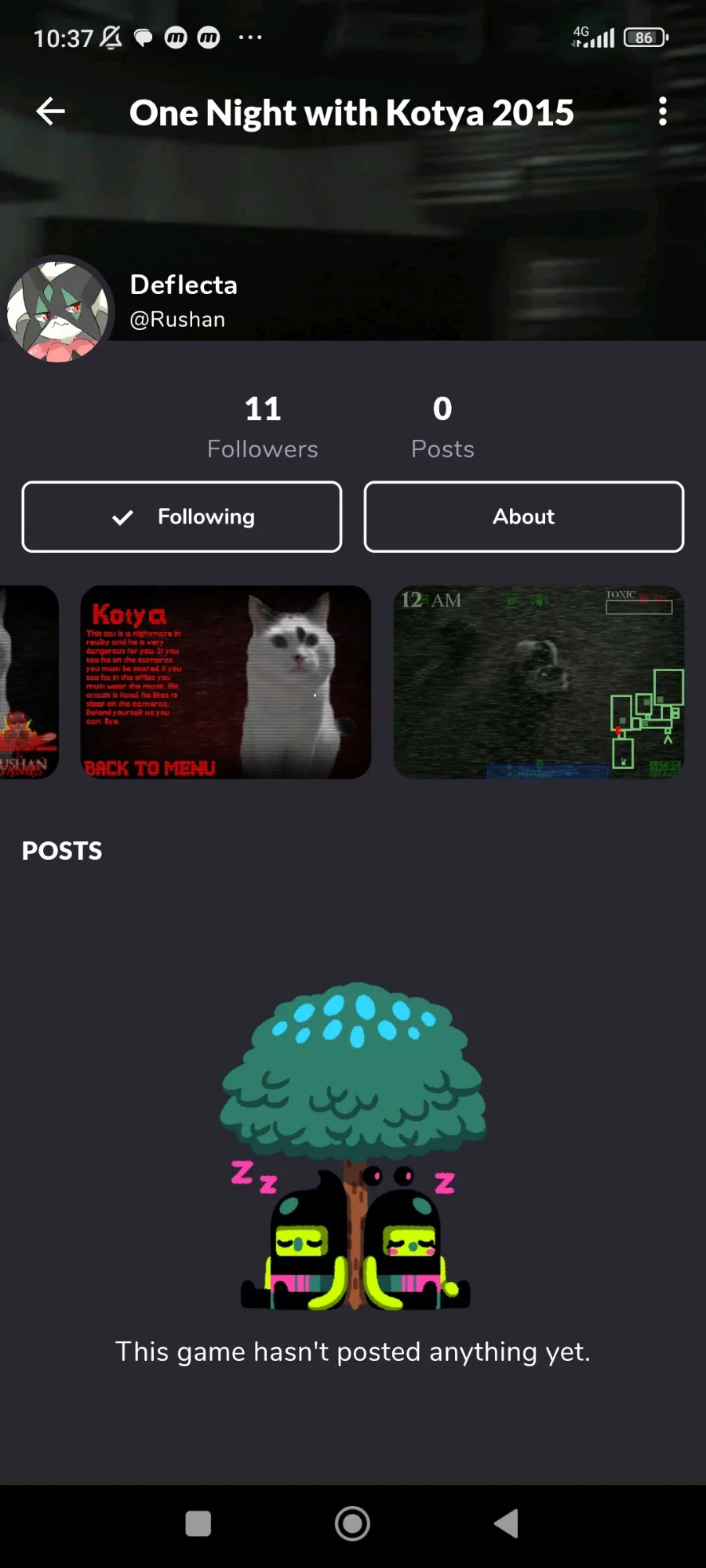Tap the system home button
This screenshot has width=706, height=1568.
point(352,1524)
